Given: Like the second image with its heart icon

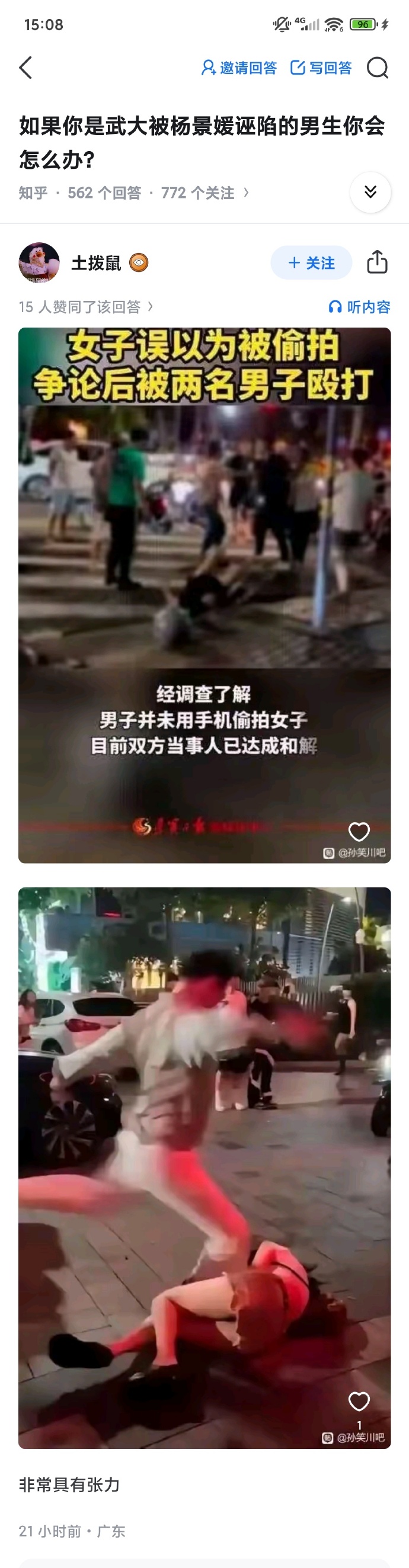Looking at the screenshot, I should pos(359,1400).
